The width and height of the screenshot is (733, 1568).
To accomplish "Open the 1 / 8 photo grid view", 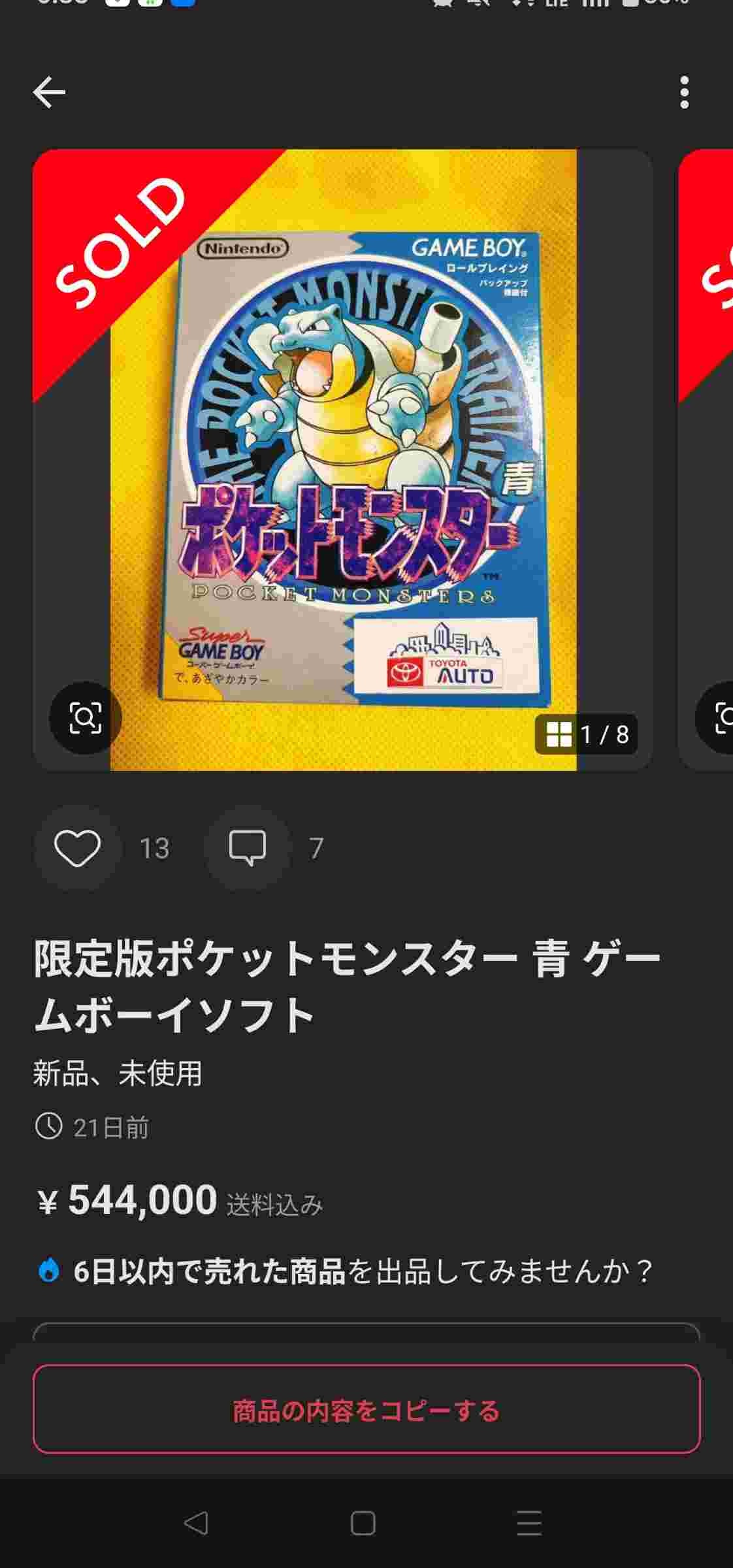I will 586,734.
